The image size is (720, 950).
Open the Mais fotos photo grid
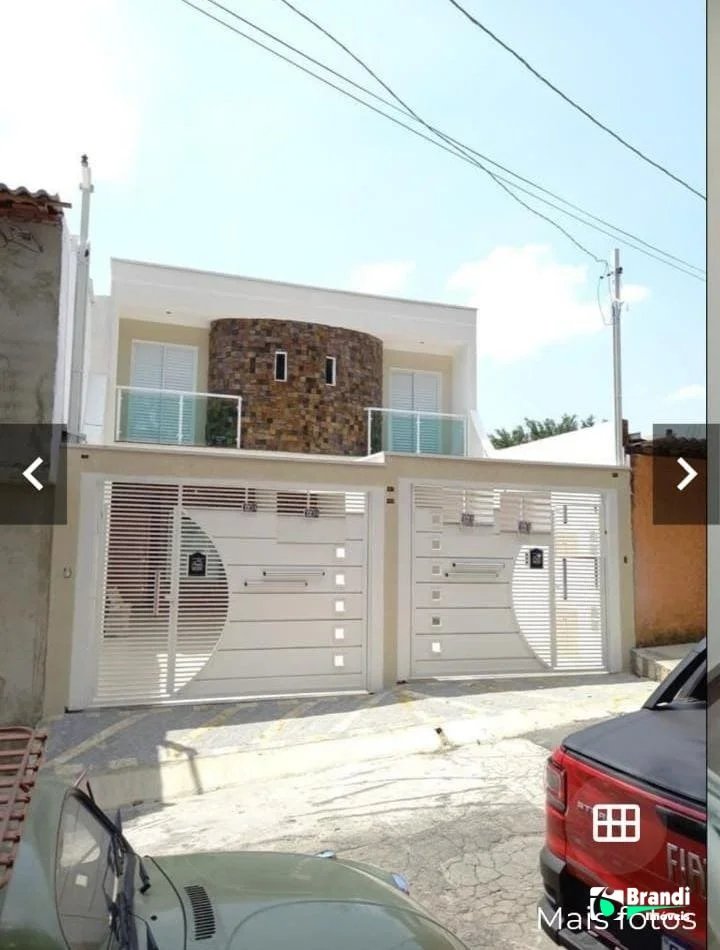[x=617, y=823]
